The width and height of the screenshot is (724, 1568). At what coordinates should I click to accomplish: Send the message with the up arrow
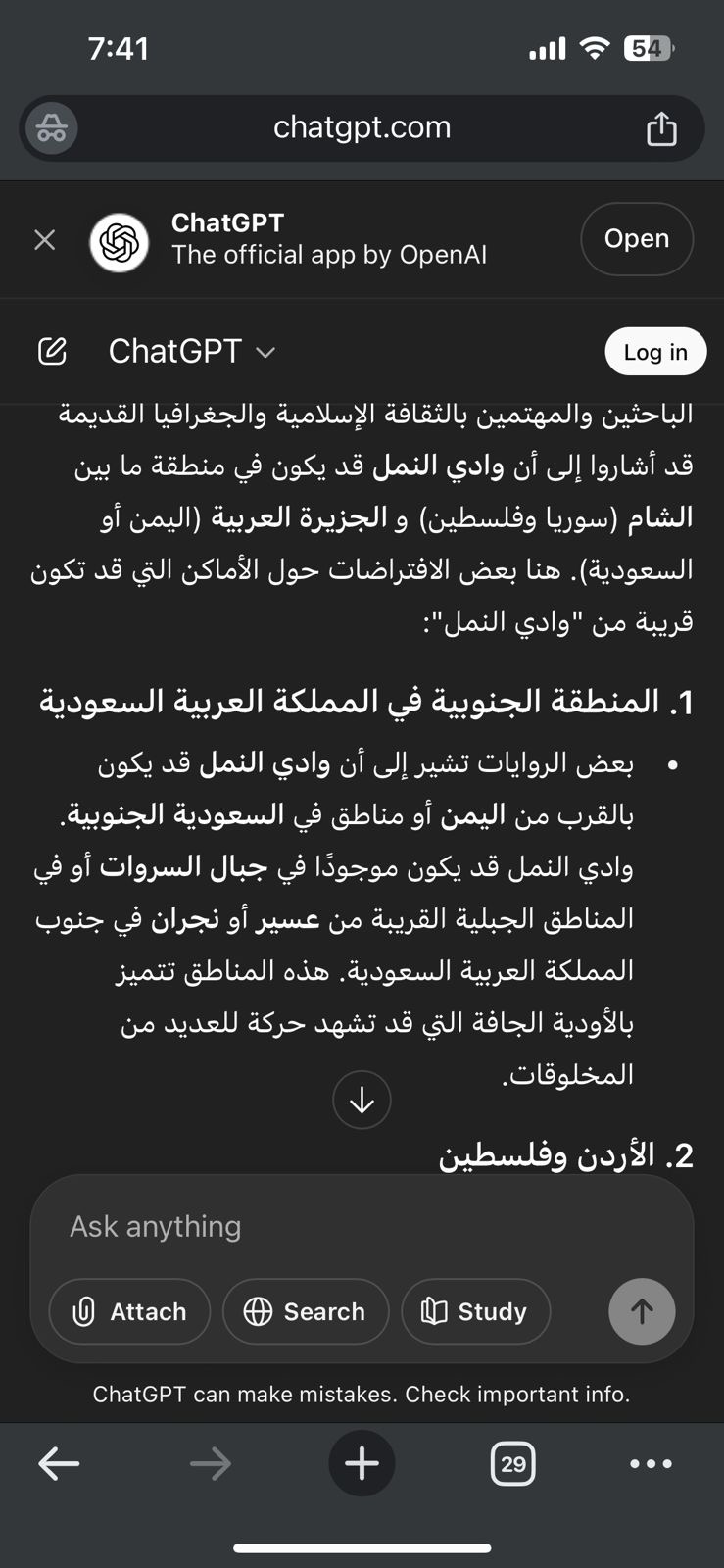click(642, 1311)
